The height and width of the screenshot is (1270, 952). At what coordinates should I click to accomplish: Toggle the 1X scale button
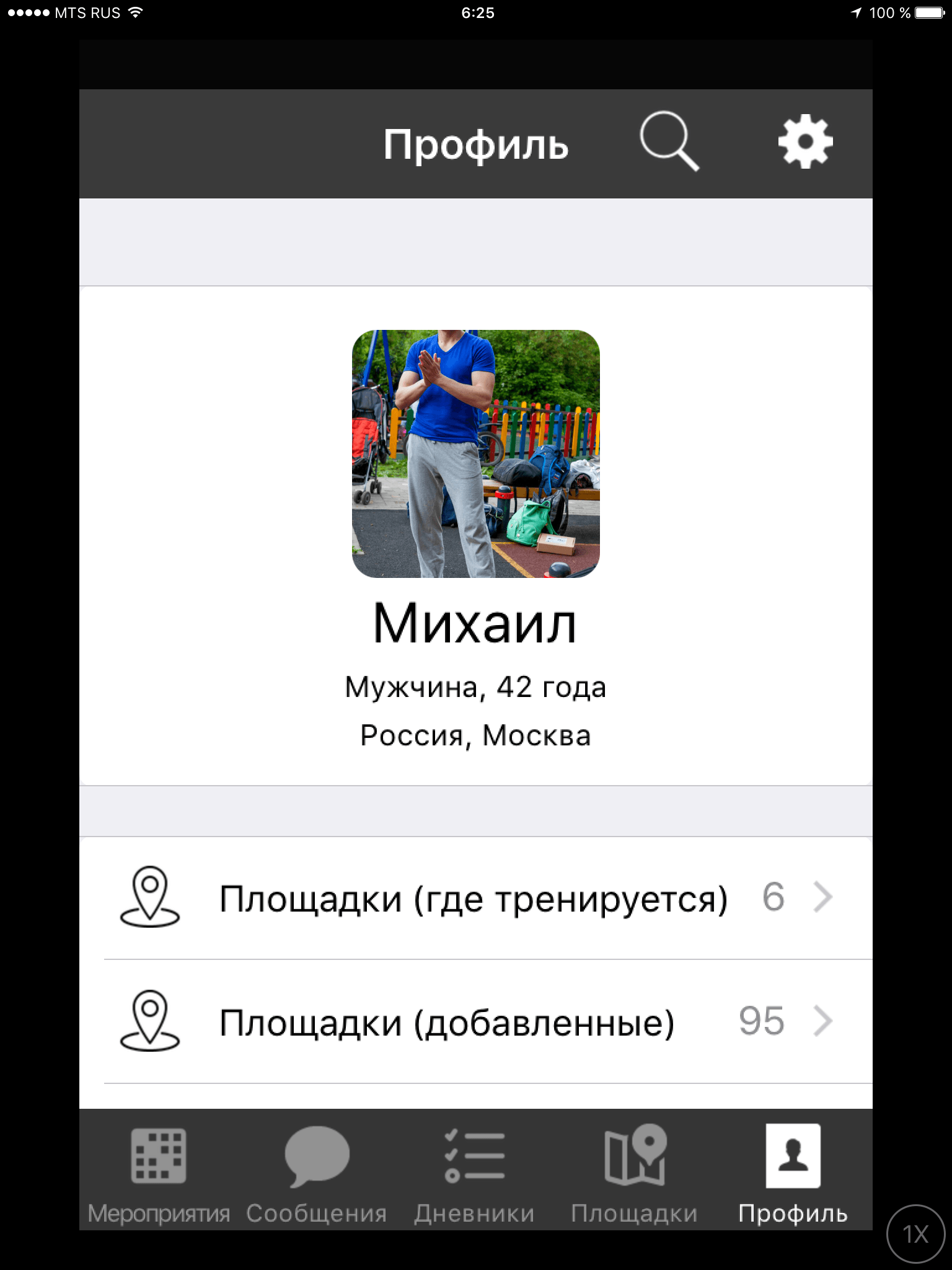pyautogui.click(x=915, y=1234)
